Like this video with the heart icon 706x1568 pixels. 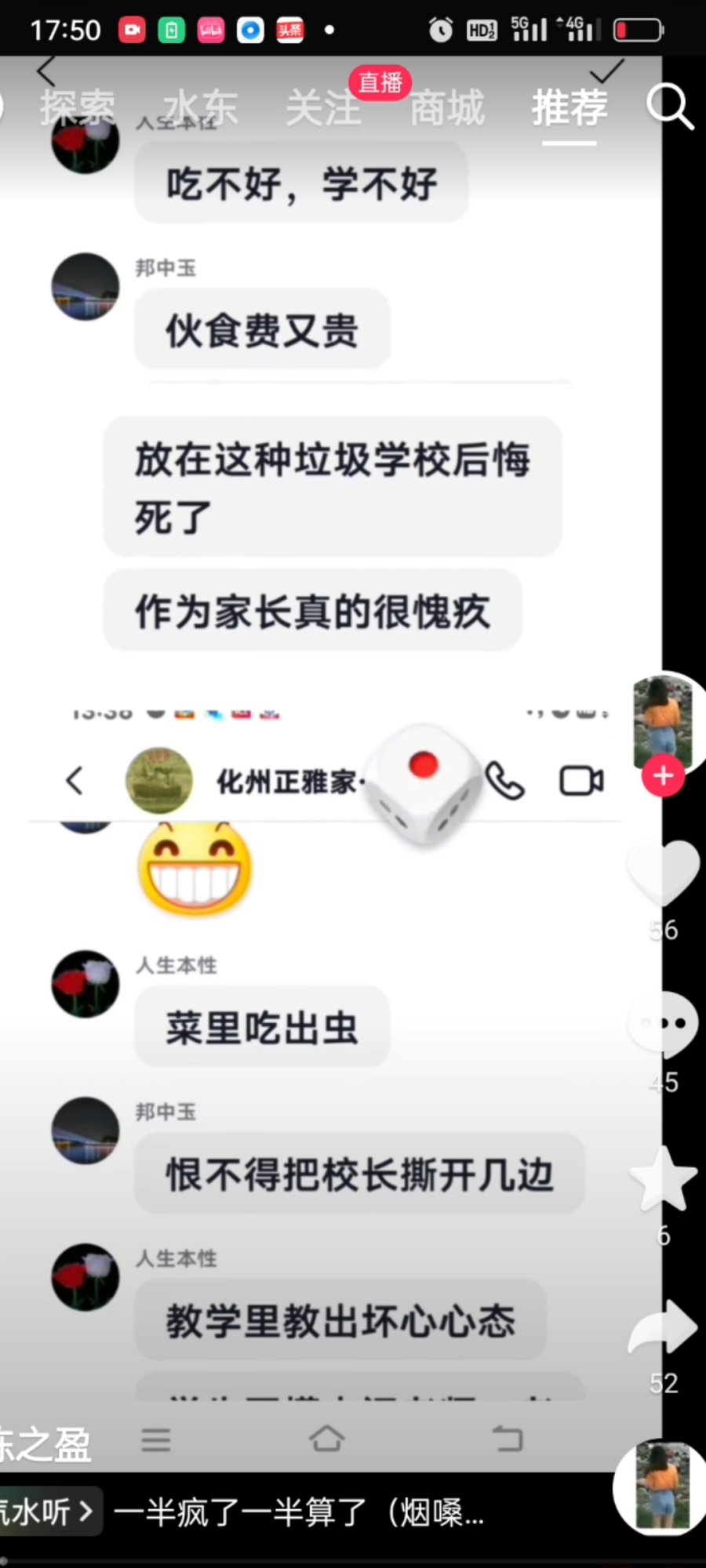click(x=664, y=872)
